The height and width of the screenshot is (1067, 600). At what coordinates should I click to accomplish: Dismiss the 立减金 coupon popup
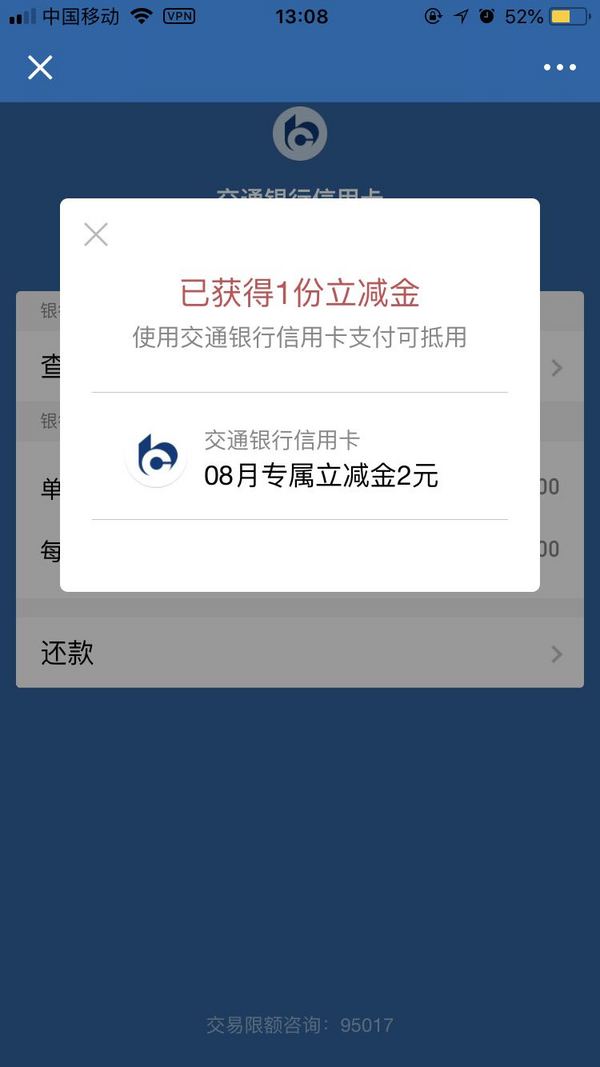point(96,235)
